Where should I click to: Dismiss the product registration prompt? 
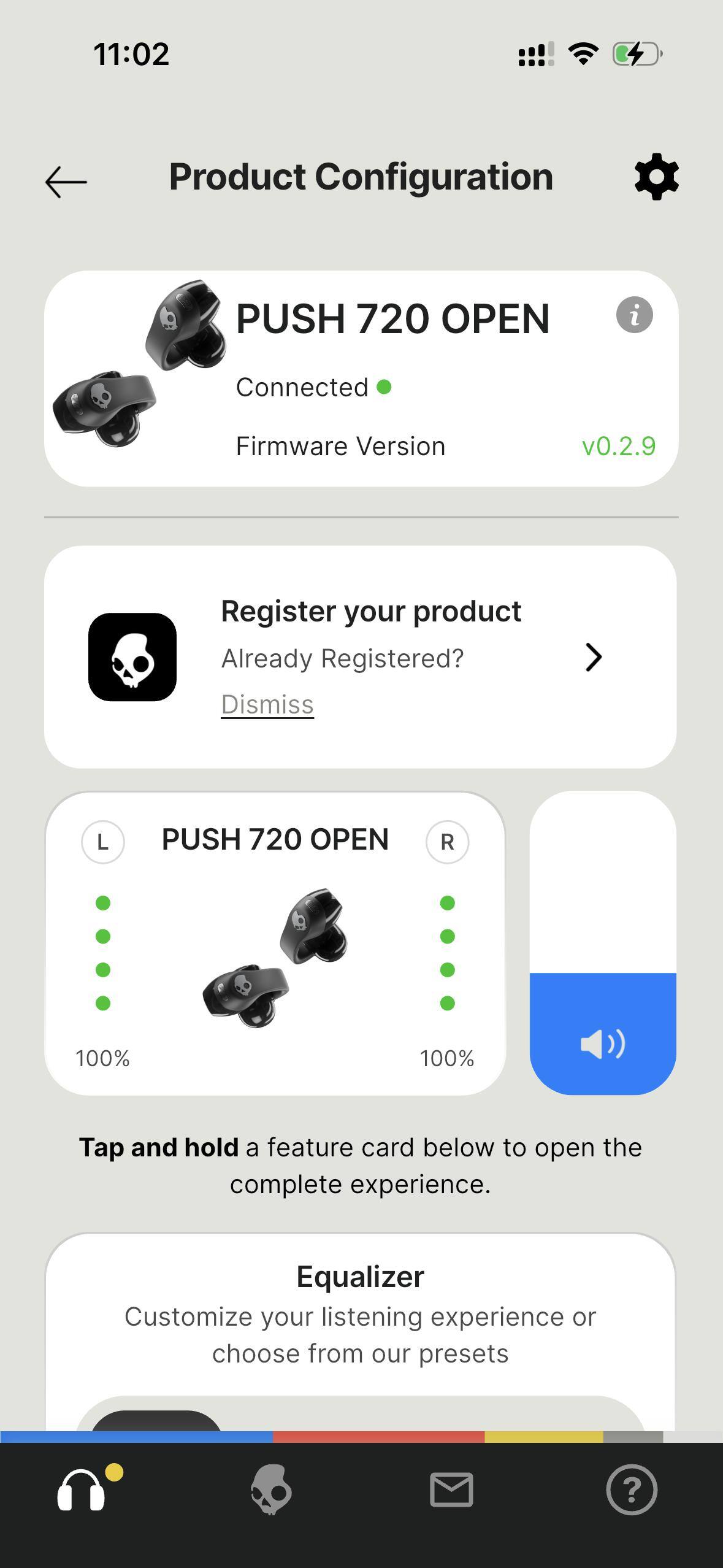tap(267, 704)
